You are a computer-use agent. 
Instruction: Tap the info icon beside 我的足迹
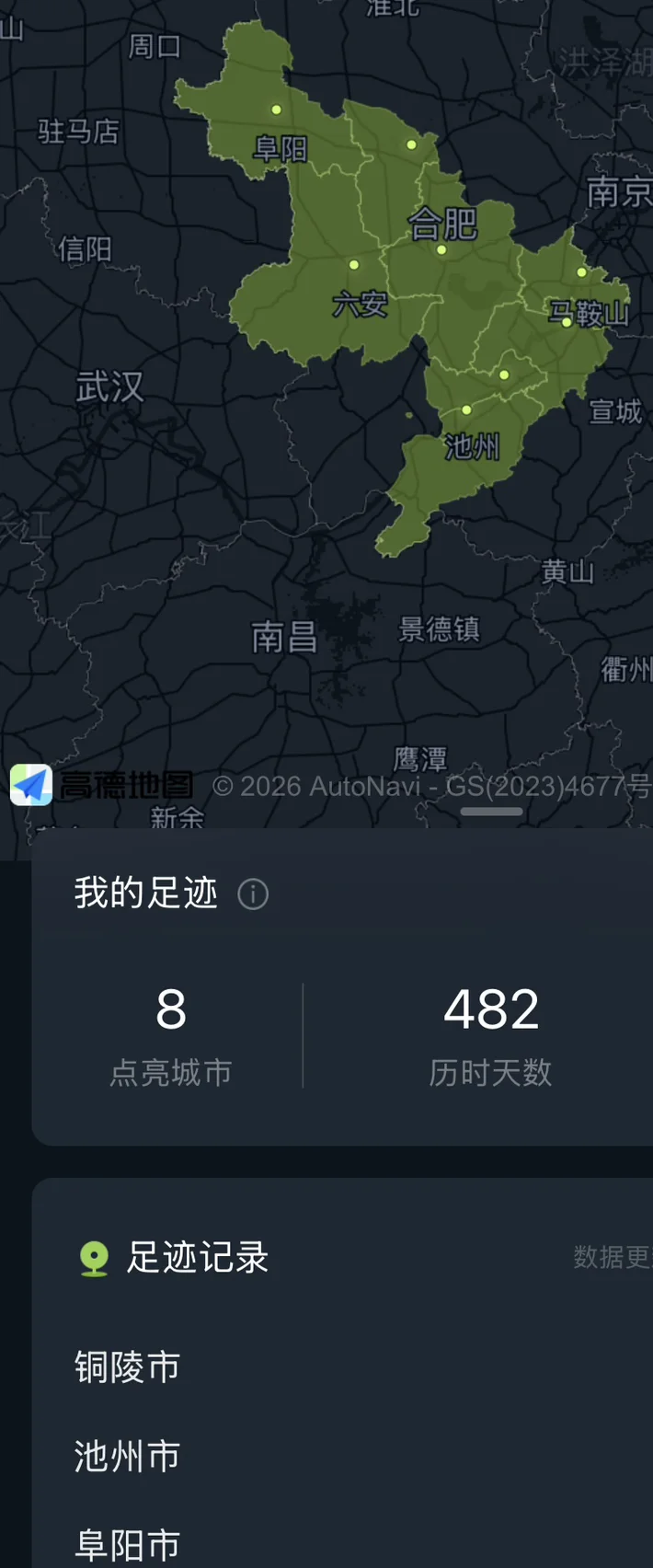click(x=253, y=894)
